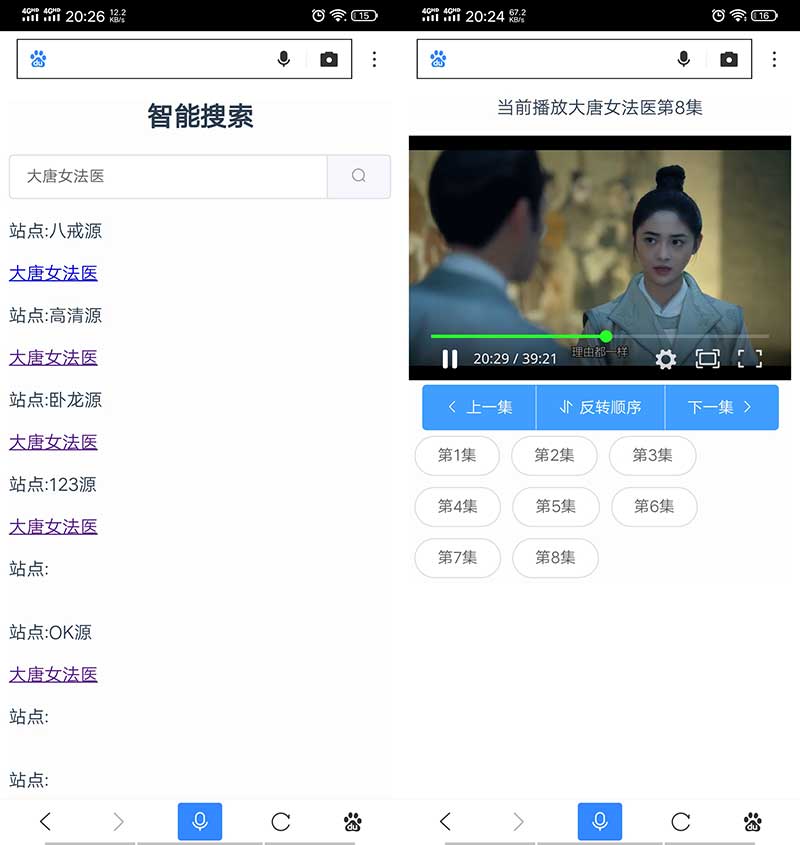Viewport: 800px width, 845px height.
Task: Open the 大唐女法医 link under OK源
Action: pos(53,675)
